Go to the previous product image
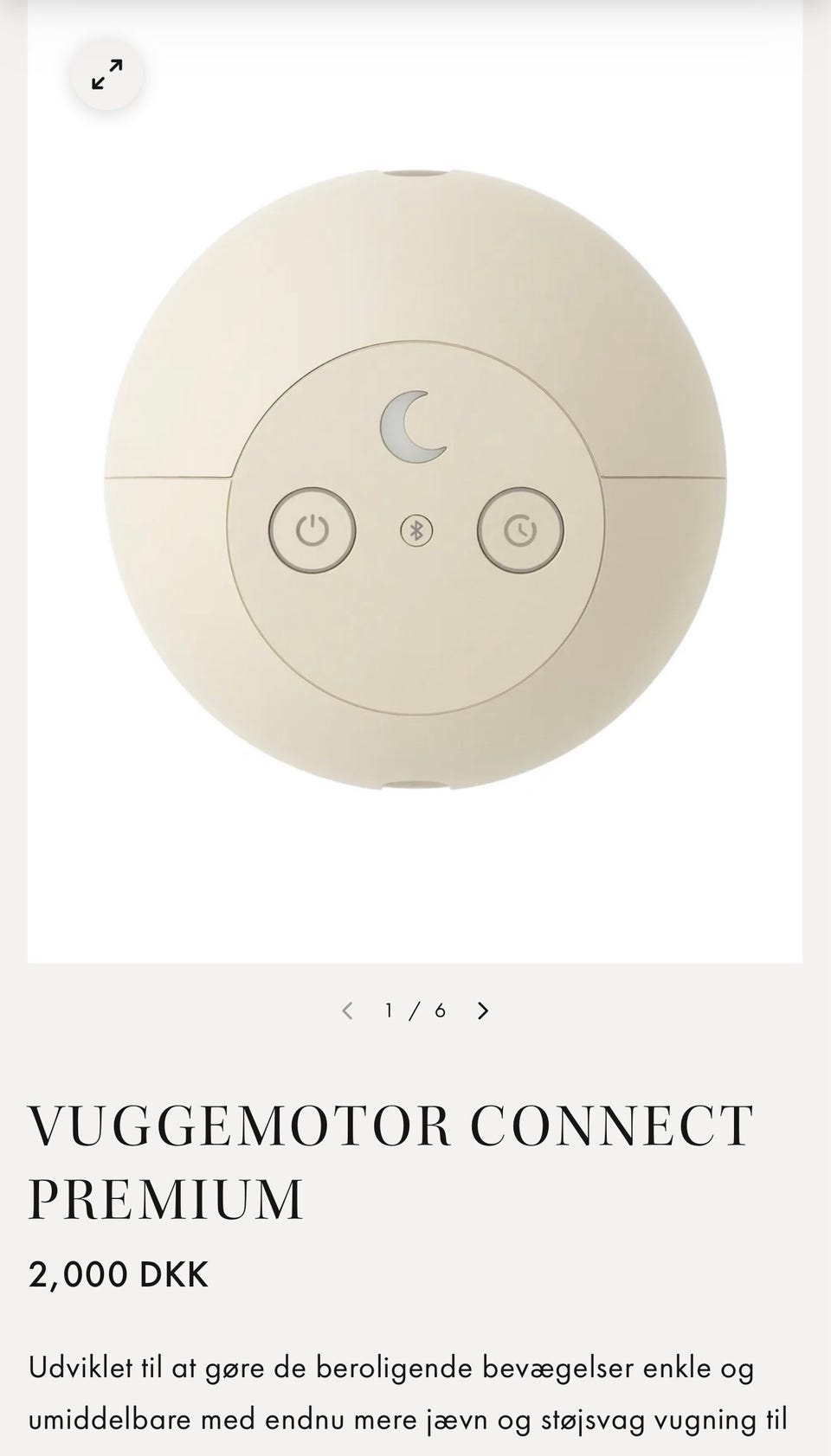 coord(347,1010)
